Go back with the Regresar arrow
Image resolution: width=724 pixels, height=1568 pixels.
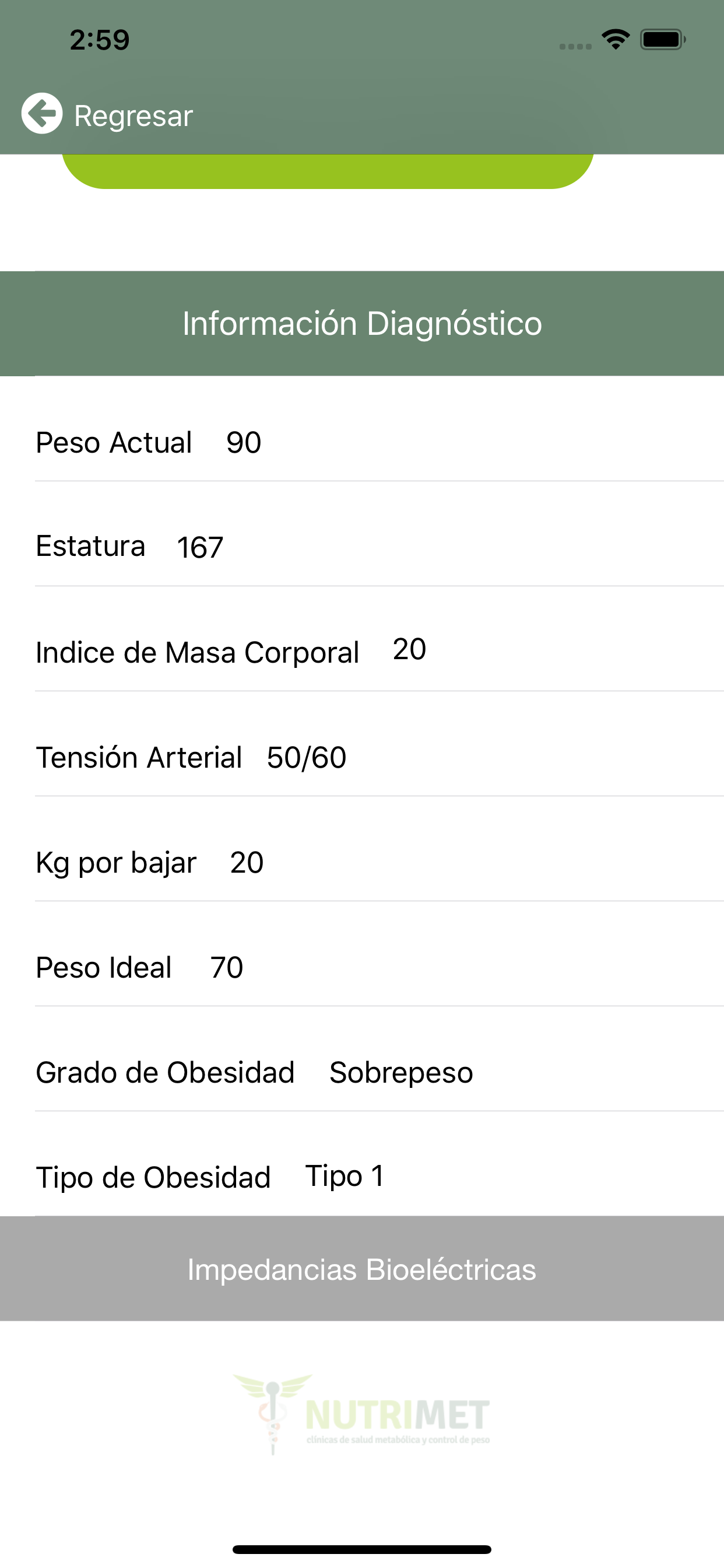click(42, 113)
